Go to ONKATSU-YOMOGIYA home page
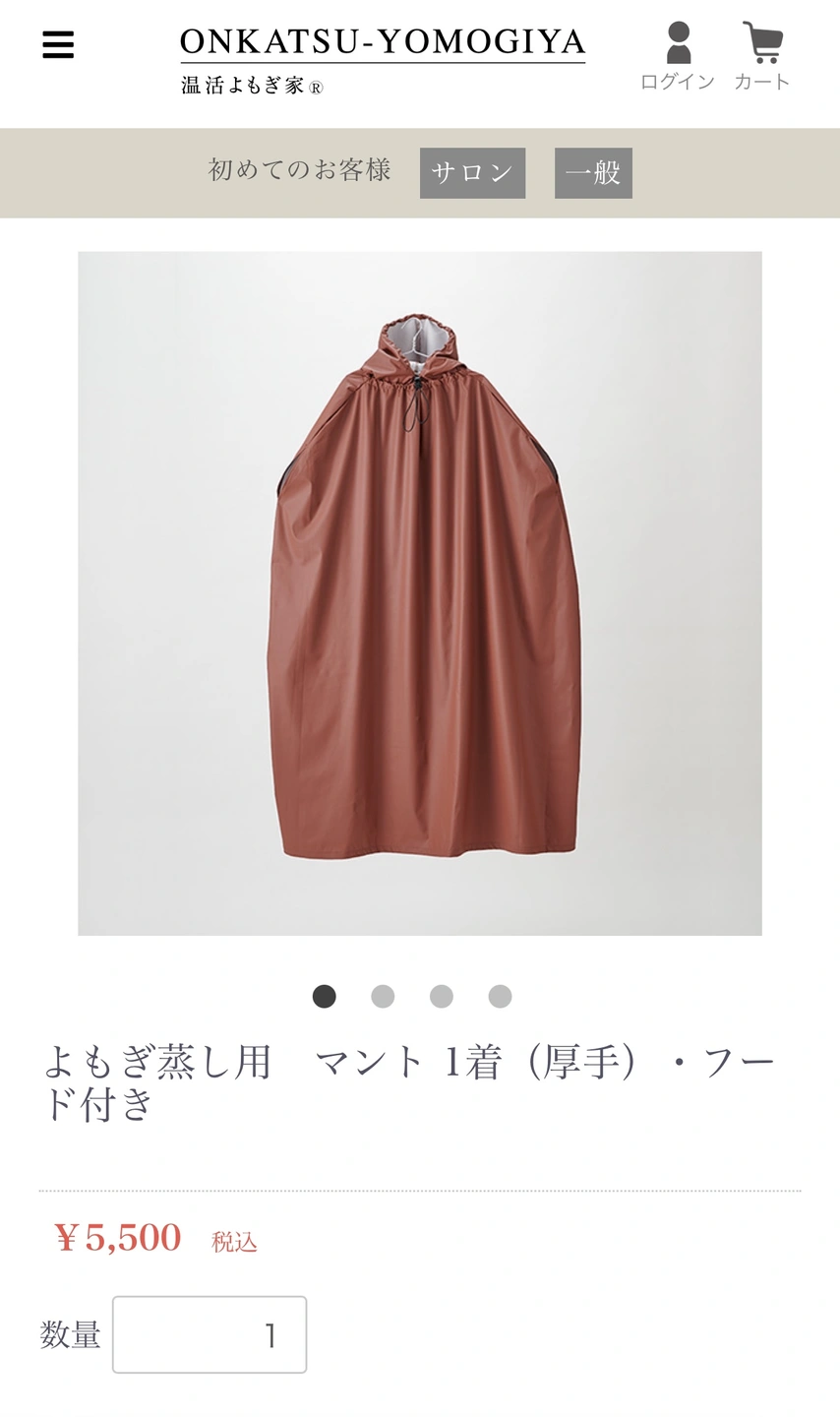 382,57
